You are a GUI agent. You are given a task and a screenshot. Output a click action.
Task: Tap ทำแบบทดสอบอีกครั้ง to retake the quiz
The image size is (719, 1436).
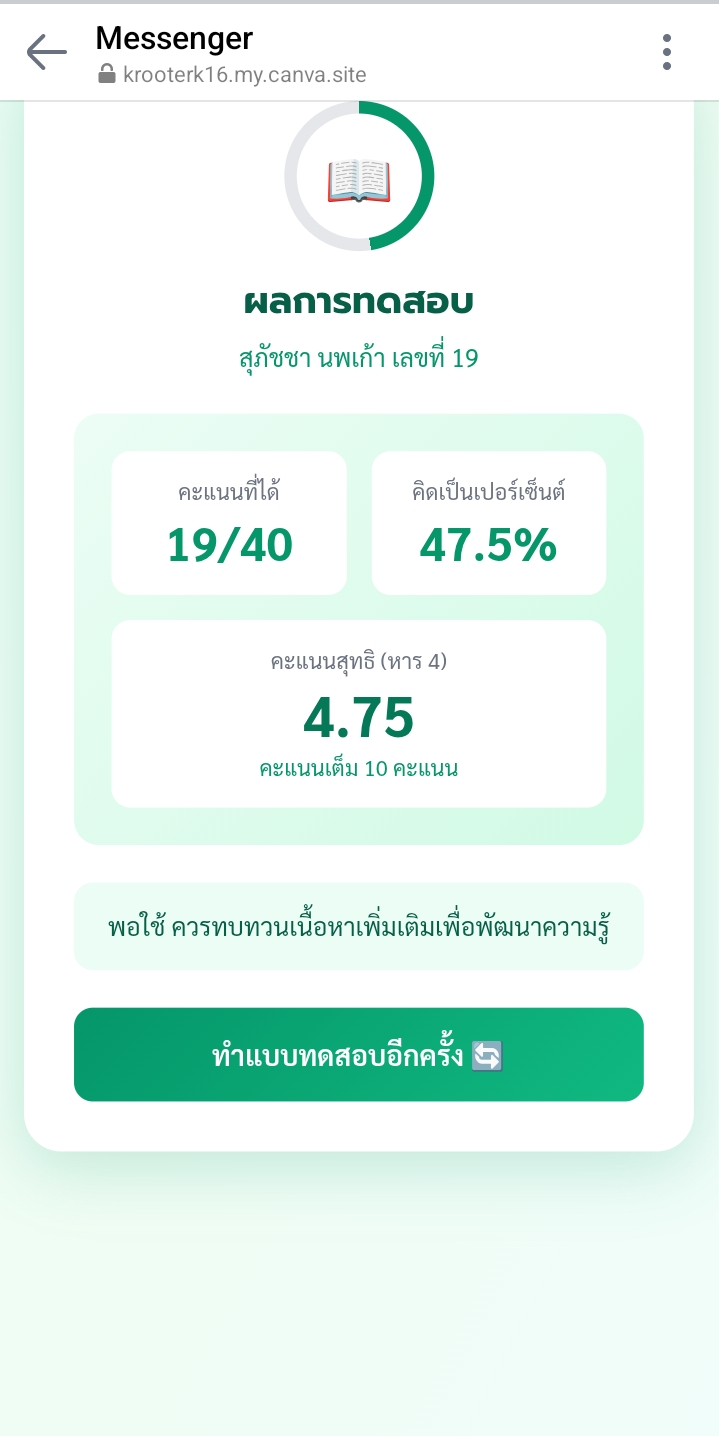(x=358, y=1054)
